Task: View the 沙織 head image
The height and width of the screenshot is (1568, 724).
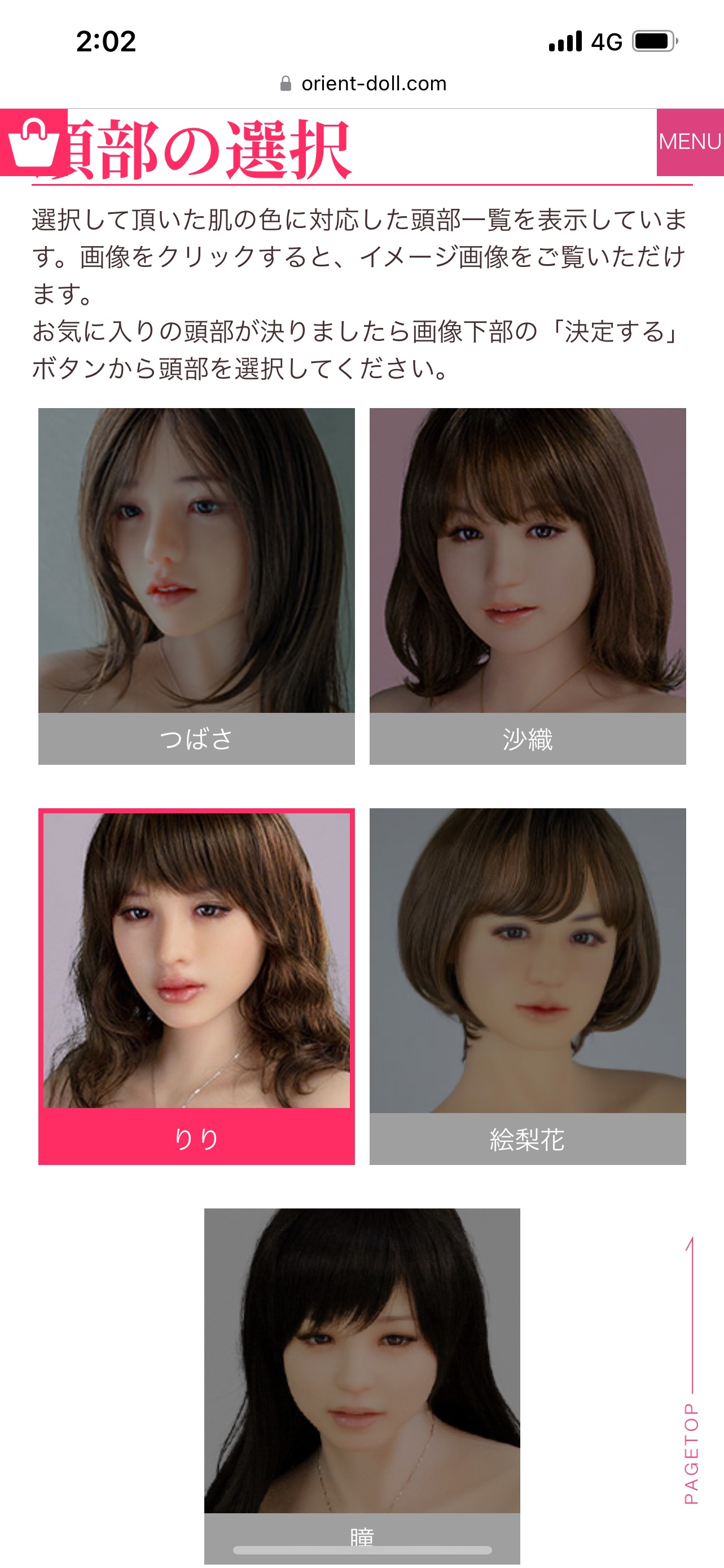Action: (527, 560)
